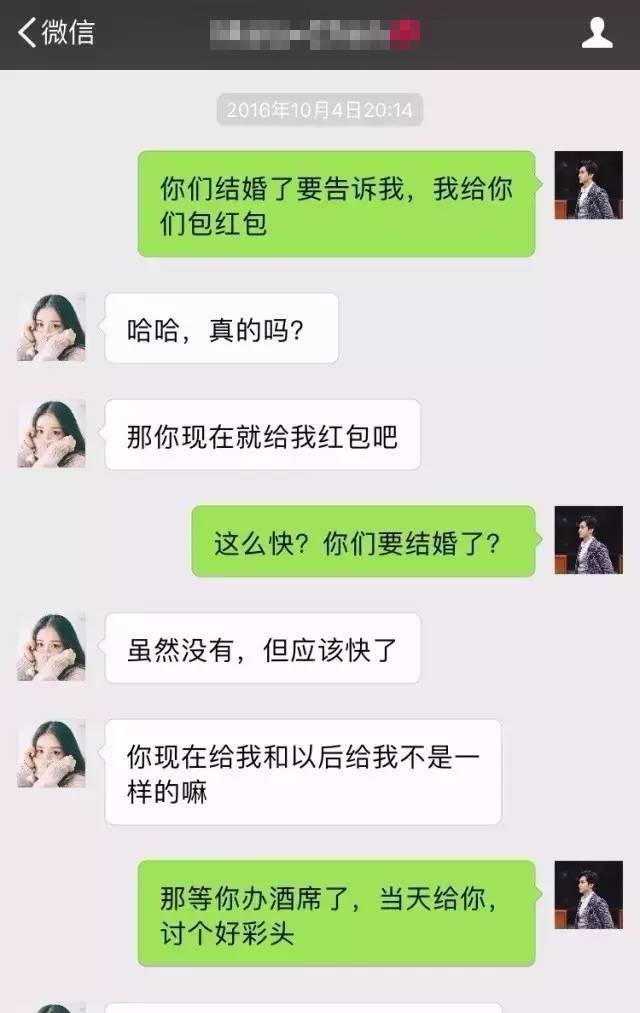The width and height of the screenshot is (640, 1013).
Task: Tap avatar next to "那你现在就给我红包吧"
Action: click(51, 433)
